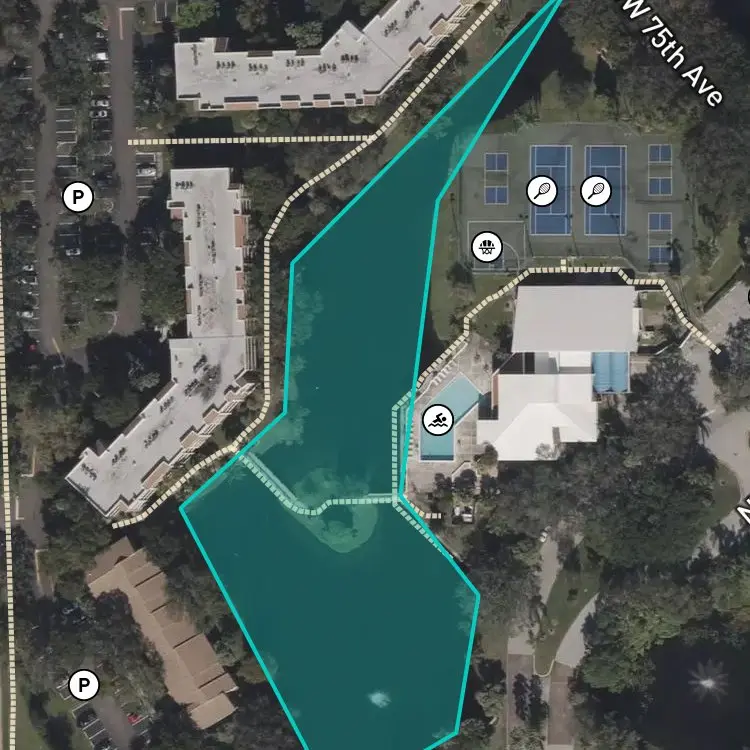
Task: Open the parking marker near the brown-roofed building
Action: [84, 685]
